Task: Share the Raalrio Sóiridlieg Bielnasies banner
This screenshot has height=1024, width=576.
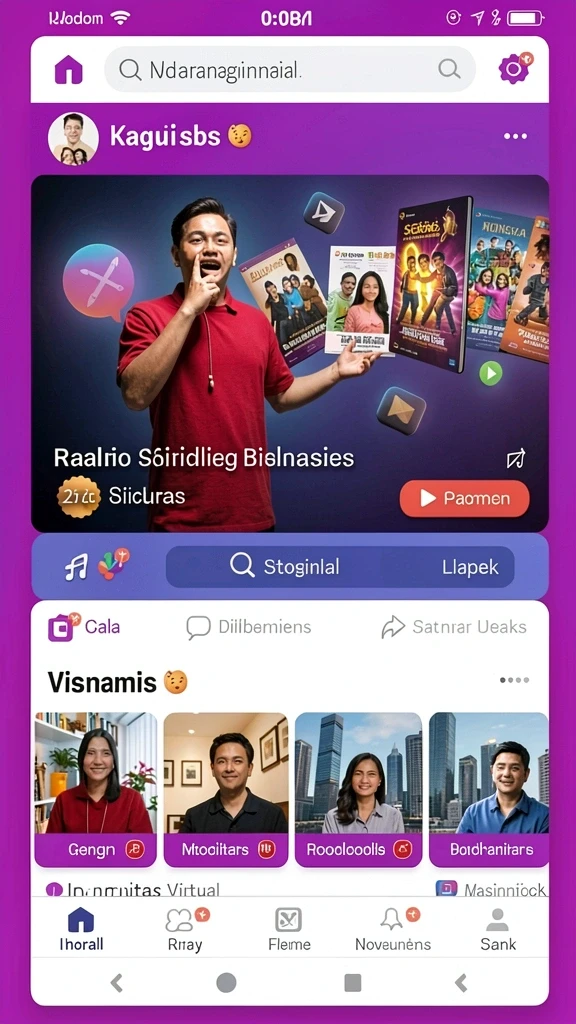Action: coord(516,460)
